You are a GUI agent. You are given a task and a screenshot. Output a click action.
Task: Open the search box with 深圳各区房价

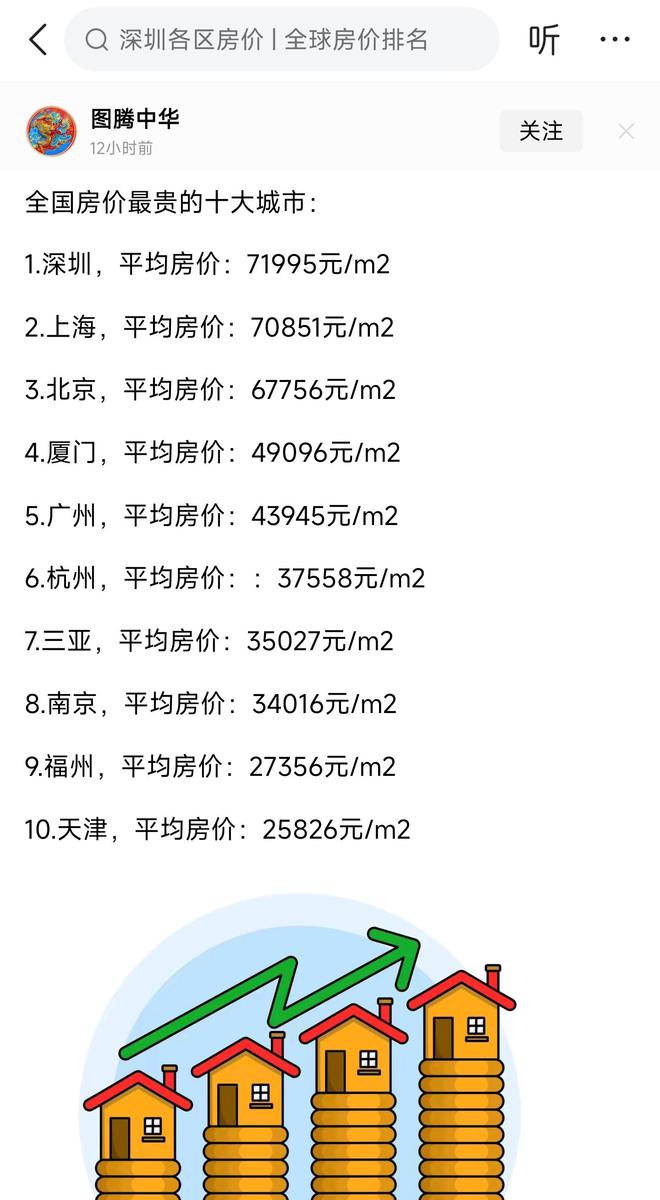tap(282, 40)
